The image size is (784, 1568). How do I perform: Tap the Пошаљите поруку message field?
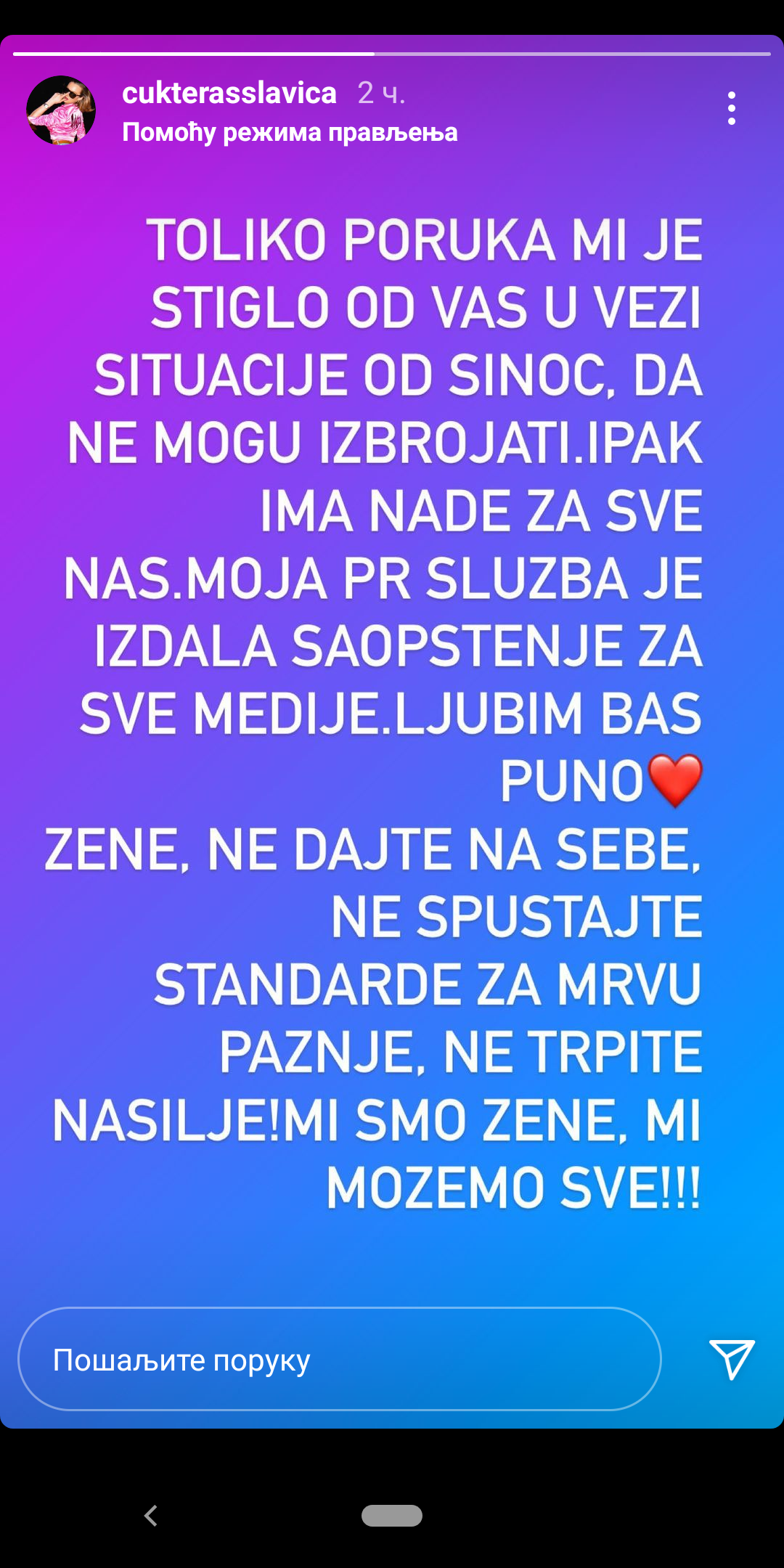coord(339,1360)
